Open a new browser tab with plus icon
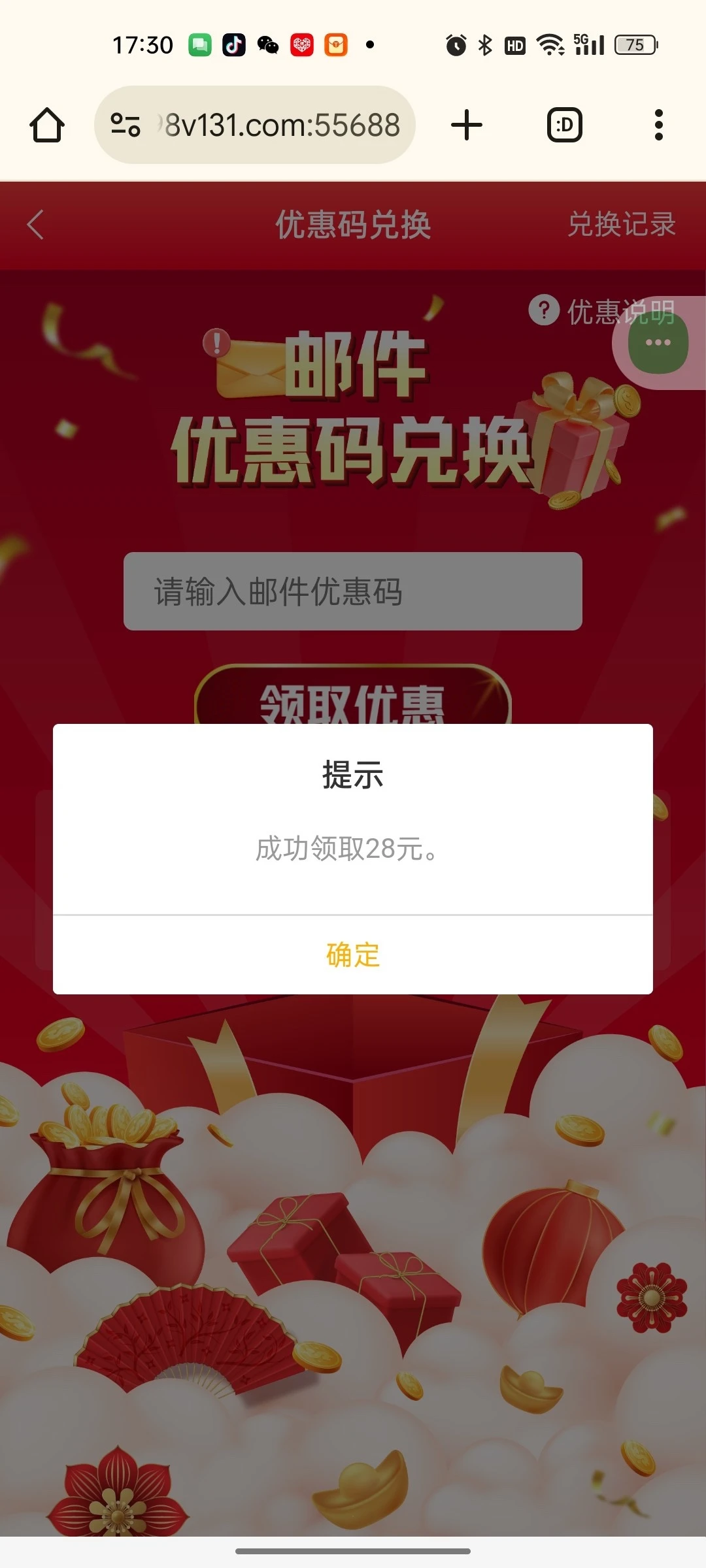The width and height of the screenshot is (706, 1568). point(466,124)
